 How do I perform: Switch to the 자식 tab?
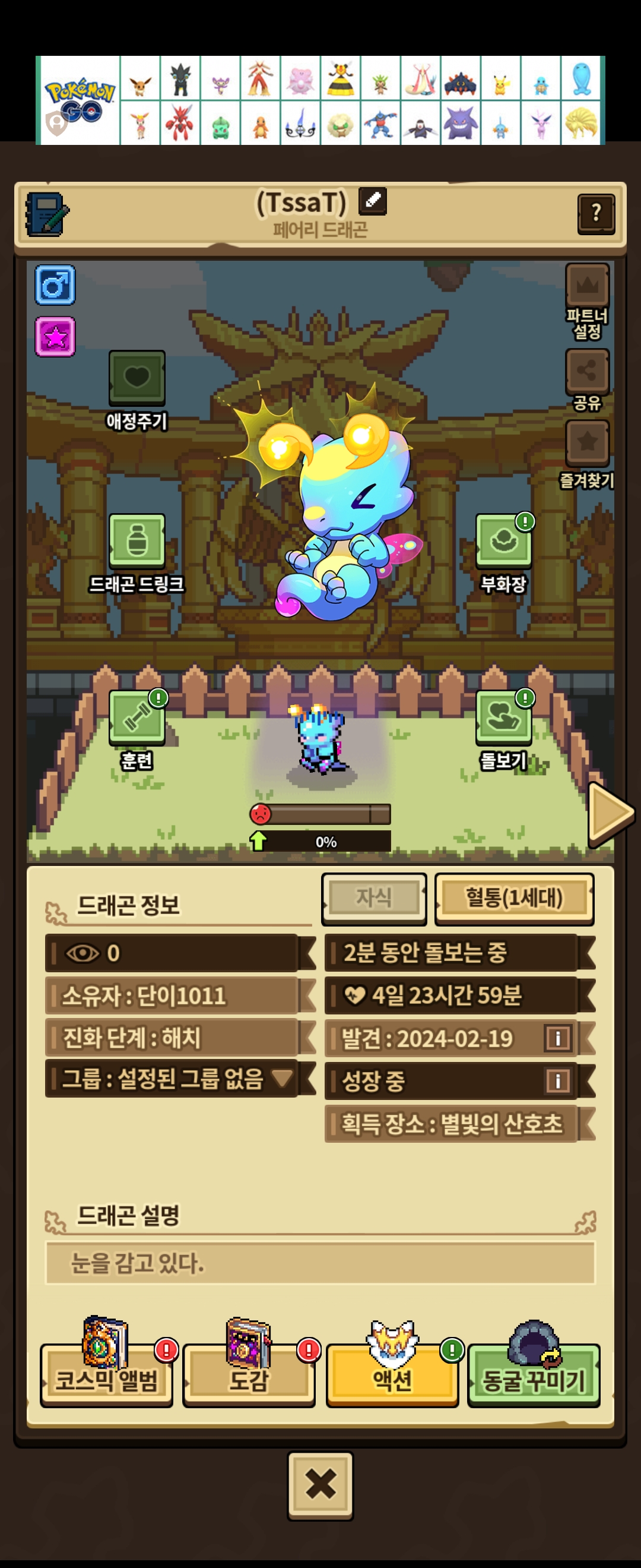[x=373, y=897]
